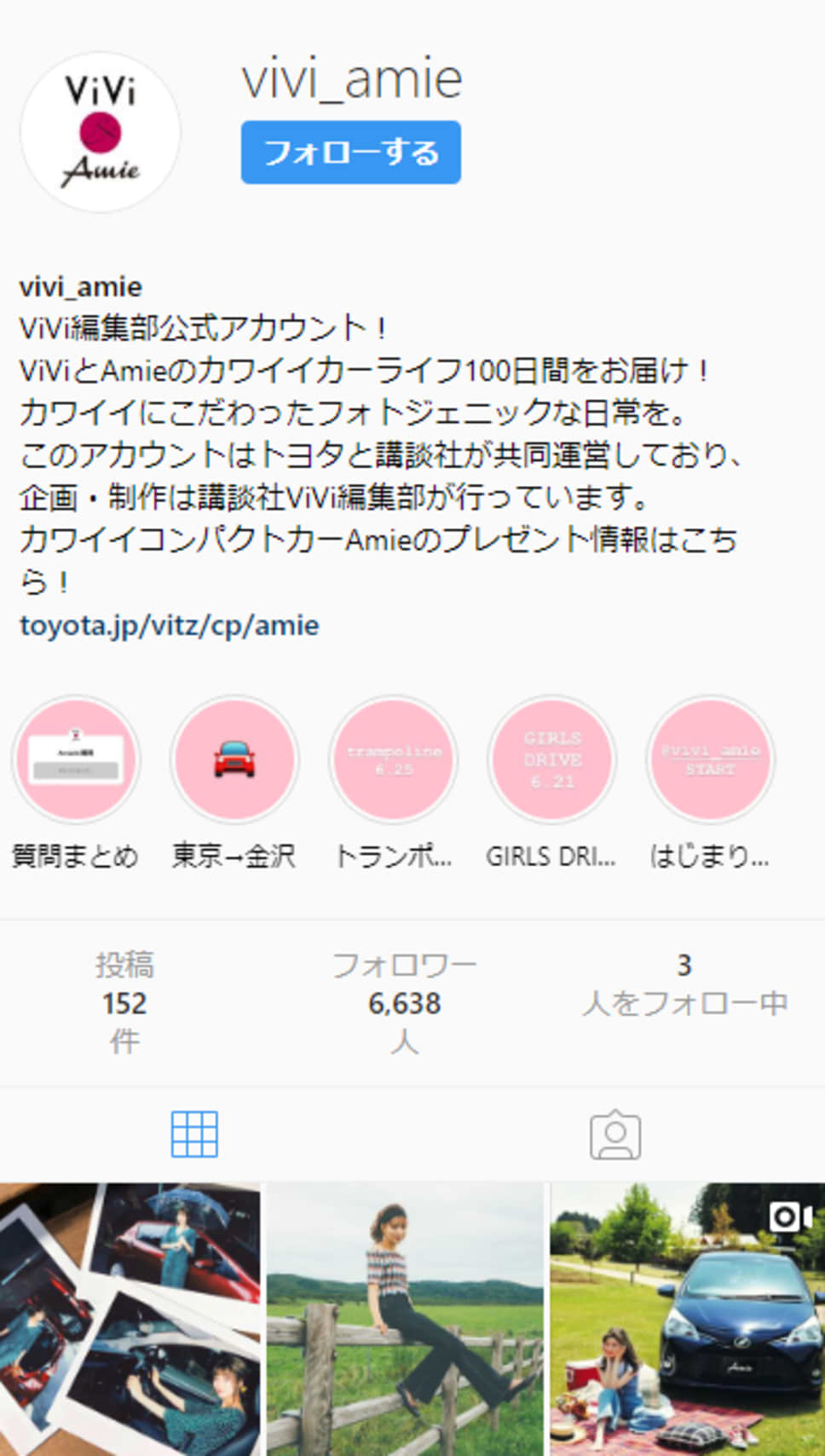View the vivi_amie profile picture
Viewport: 825px width, 1456px height.
coord(101,132)
